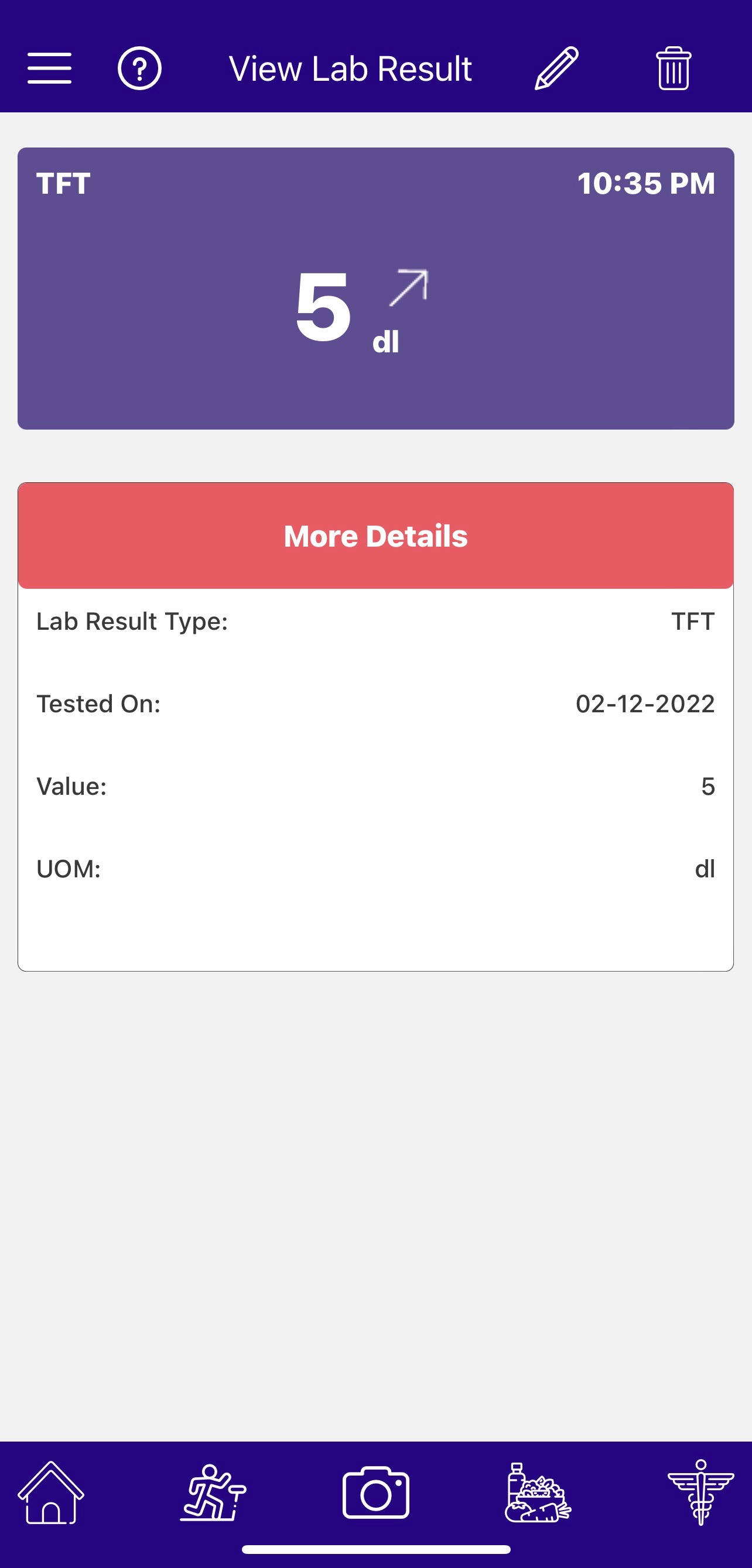Open the hamburger menu
The image size is (752, 1568).
click(49, 68)
